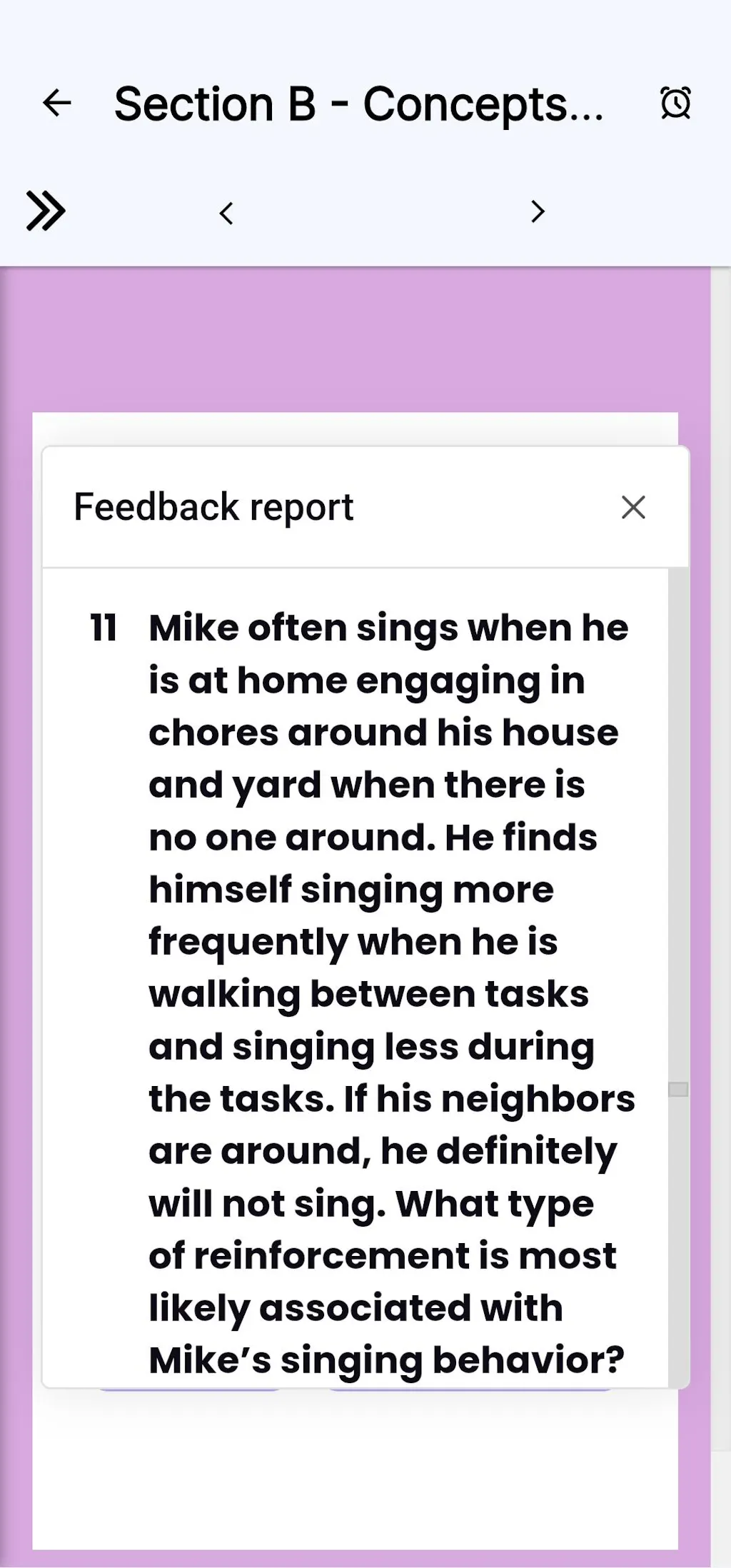Go to the next question
This screenshot has width=731, height=1568.
pyautogui.click(x=538, y=211)
